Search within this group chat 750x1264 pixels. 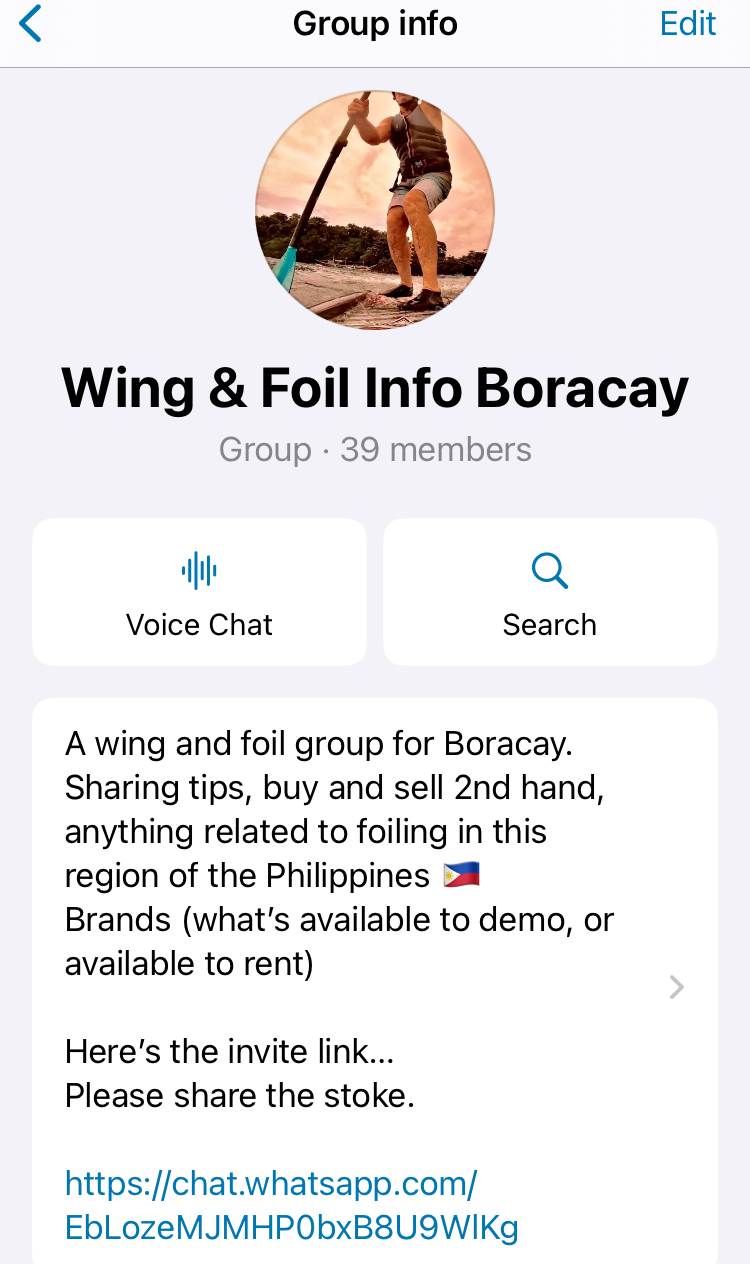pos(550,592)
